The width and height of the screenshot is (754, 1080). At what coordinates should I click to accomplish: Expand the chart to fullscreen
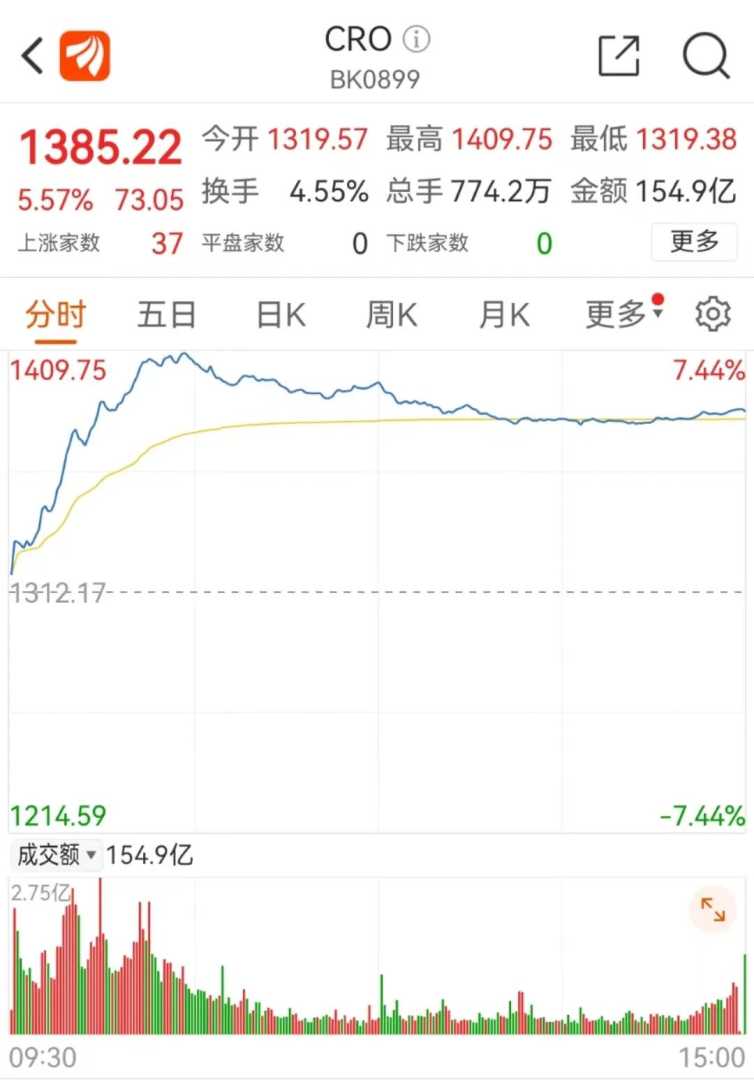coord(712,910)
